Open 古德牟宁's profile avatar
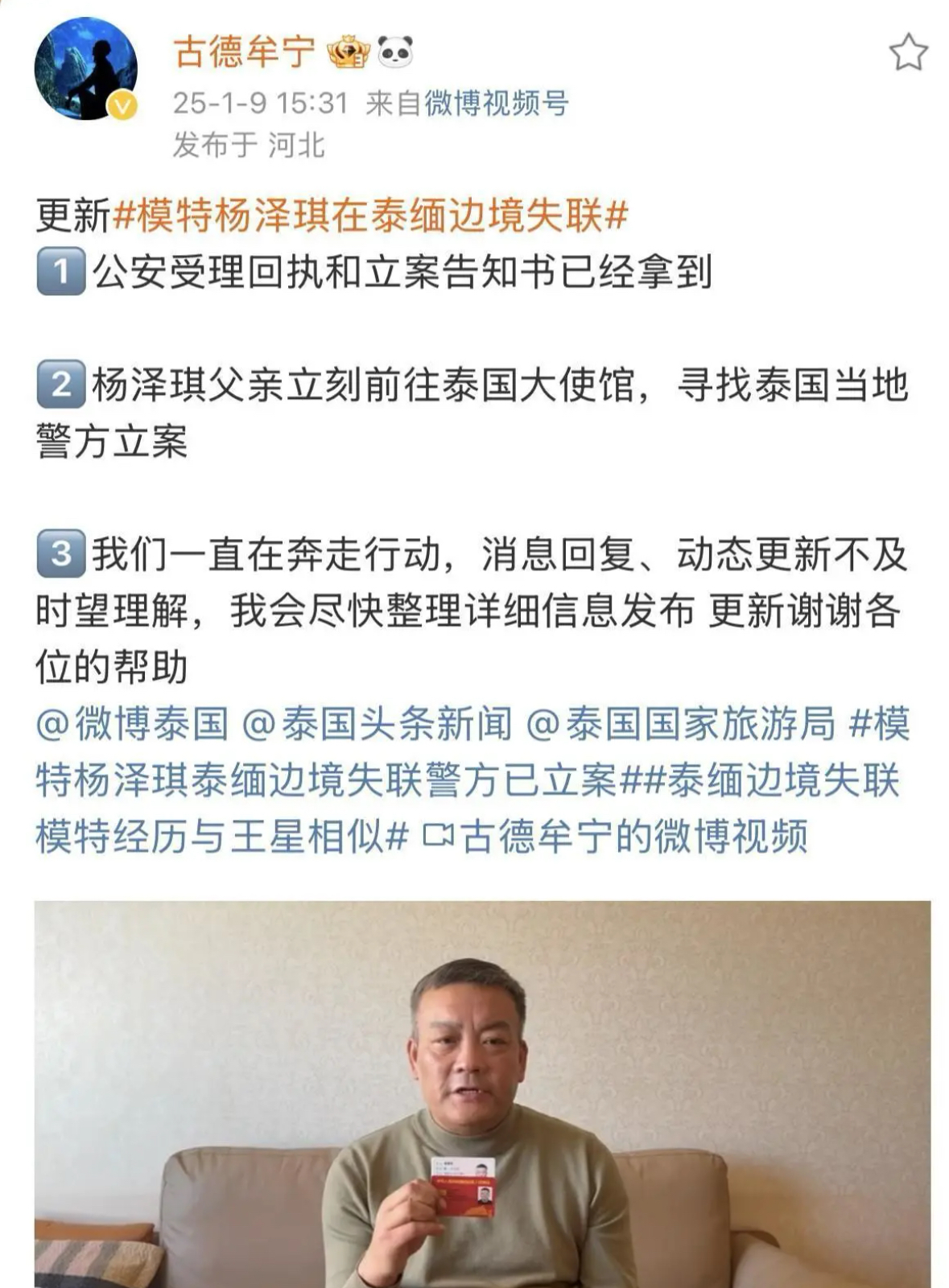The height and width of the screenshot is (1288, 949). click(x=85, y=69)
